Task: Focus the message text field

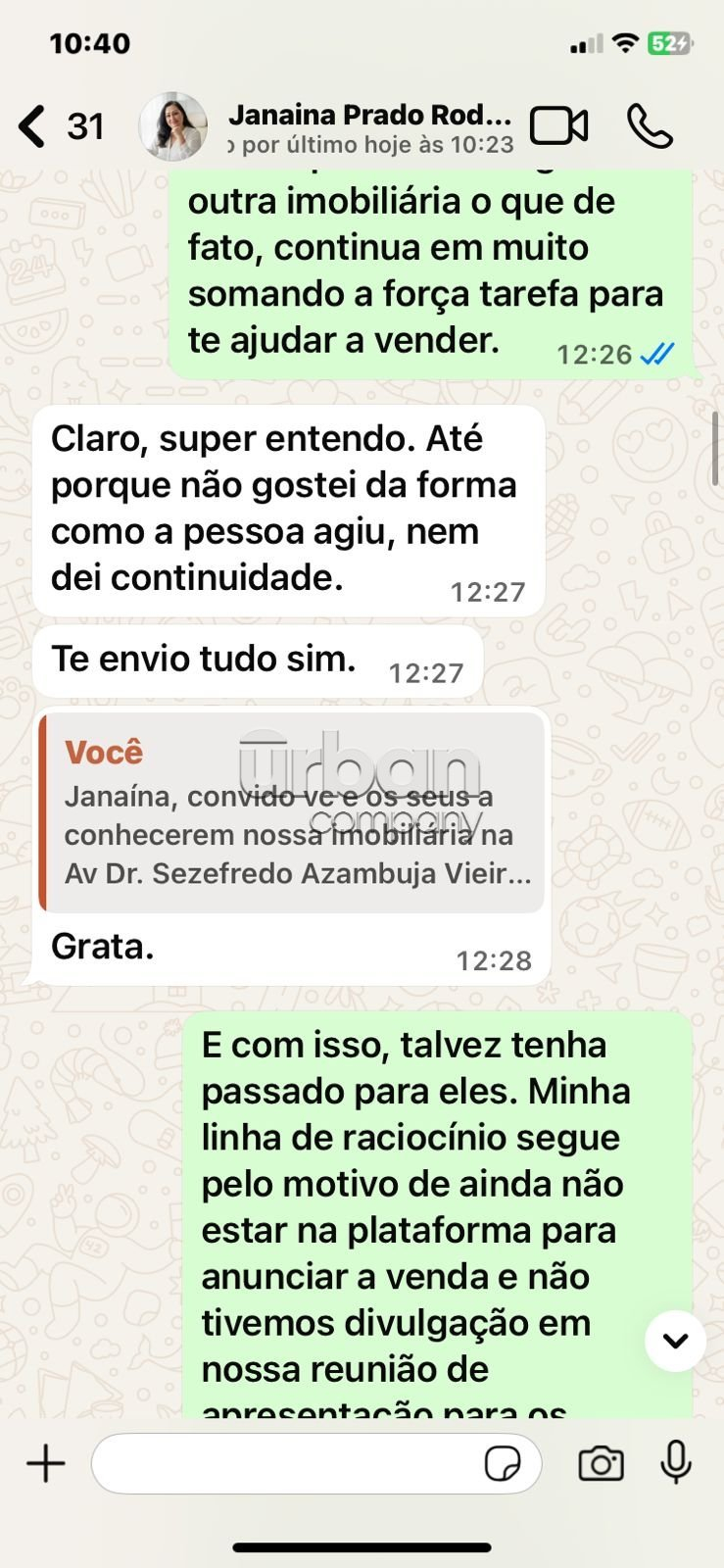Action: [x=284, y=1464]
